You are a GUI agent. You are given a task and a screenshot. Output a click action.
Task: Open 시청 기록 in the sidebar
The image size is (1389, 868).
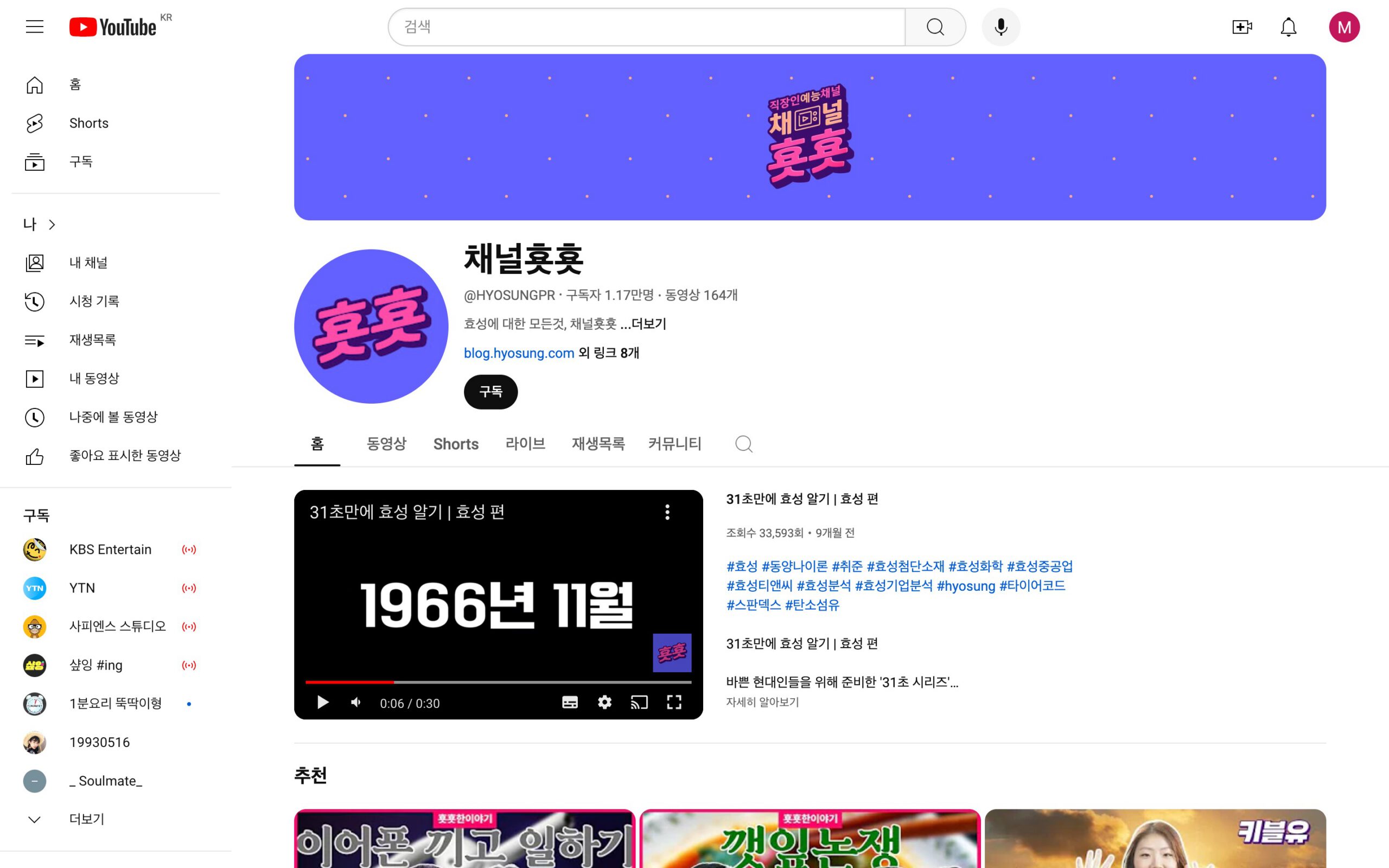coord(94,302)
